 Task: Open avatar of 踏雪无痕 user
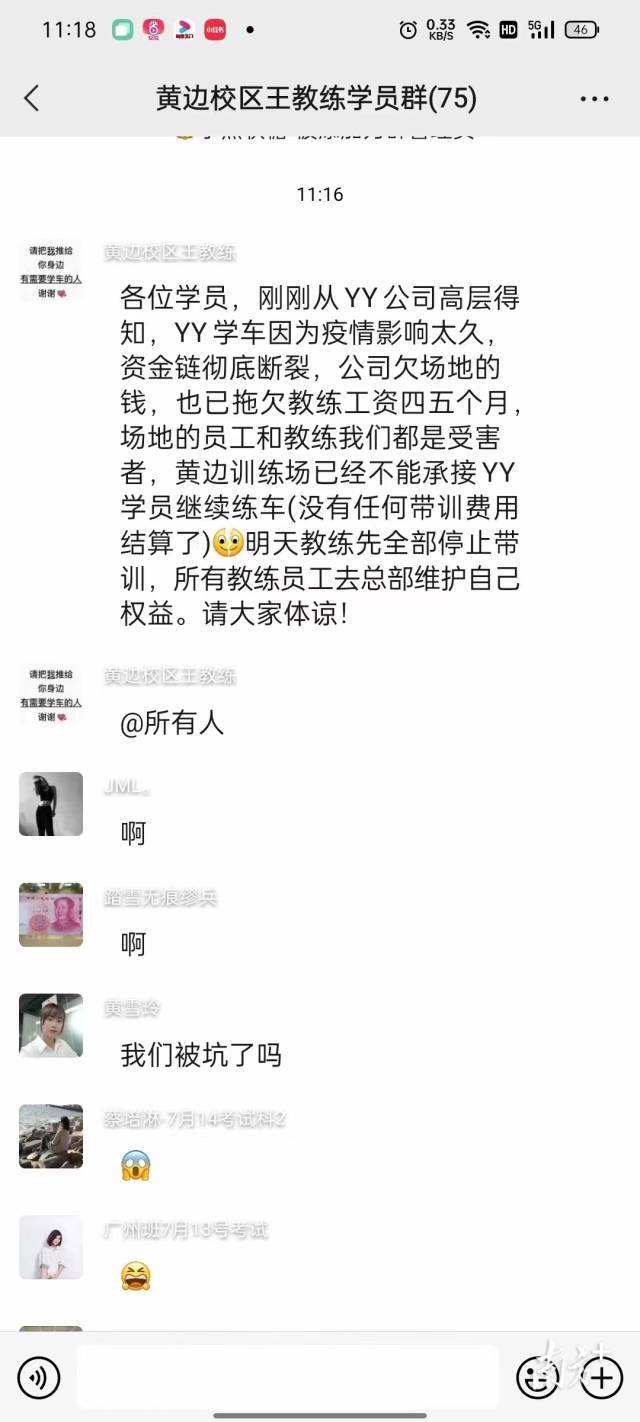[x=51, y=915]
